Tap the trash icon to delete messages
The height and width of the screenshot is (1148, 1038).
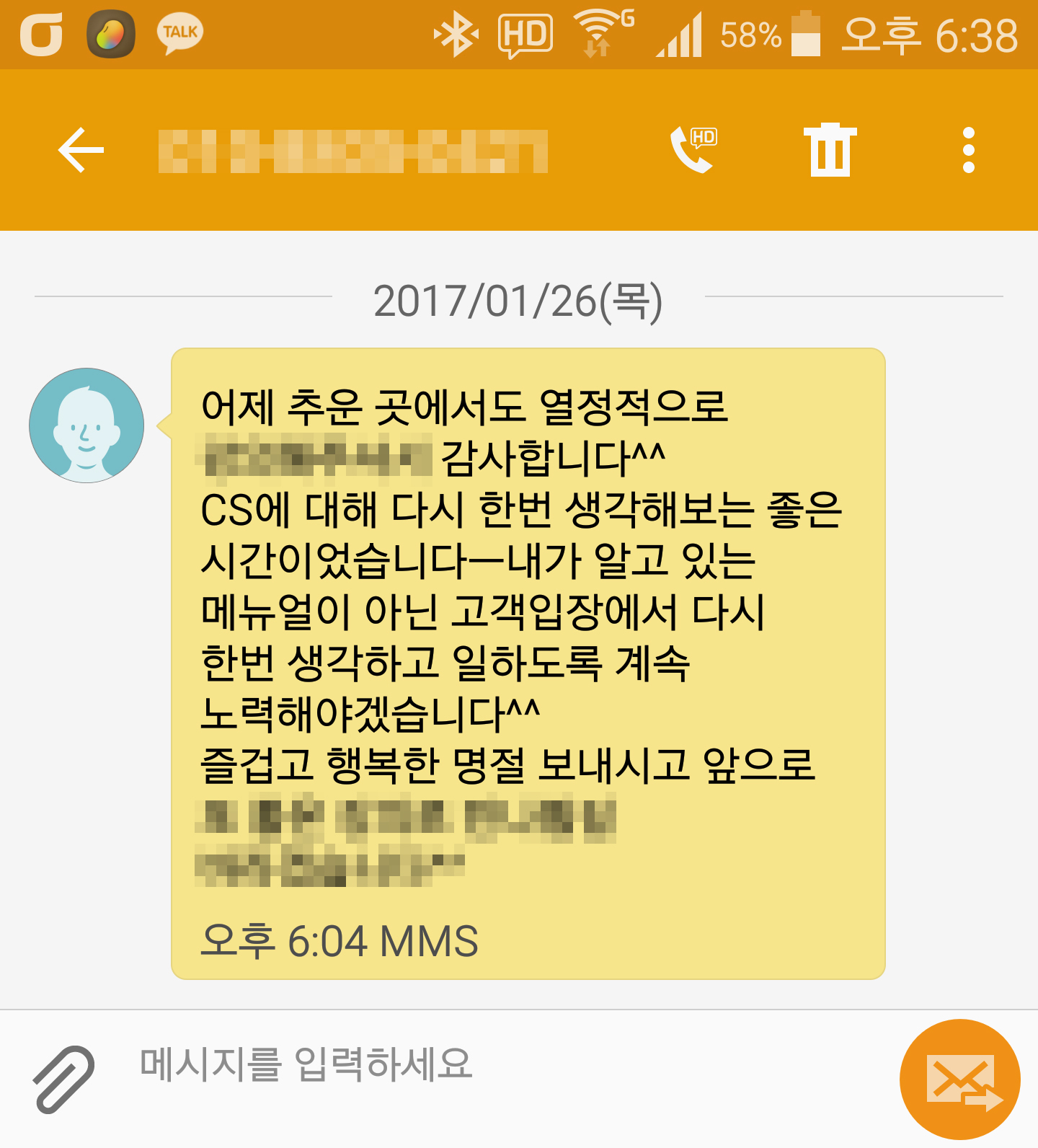(830, 150)
